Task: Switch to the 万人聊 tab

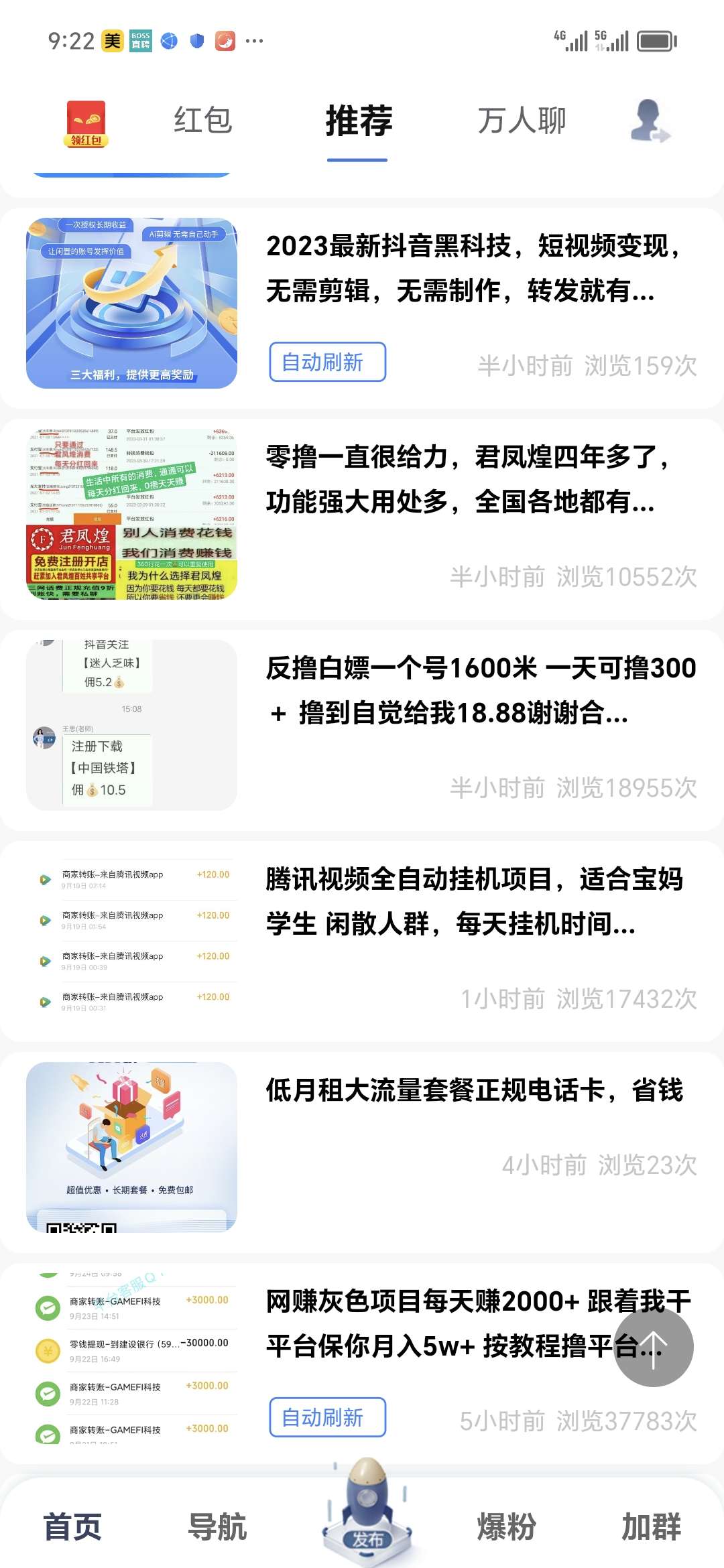Action: 522,121
